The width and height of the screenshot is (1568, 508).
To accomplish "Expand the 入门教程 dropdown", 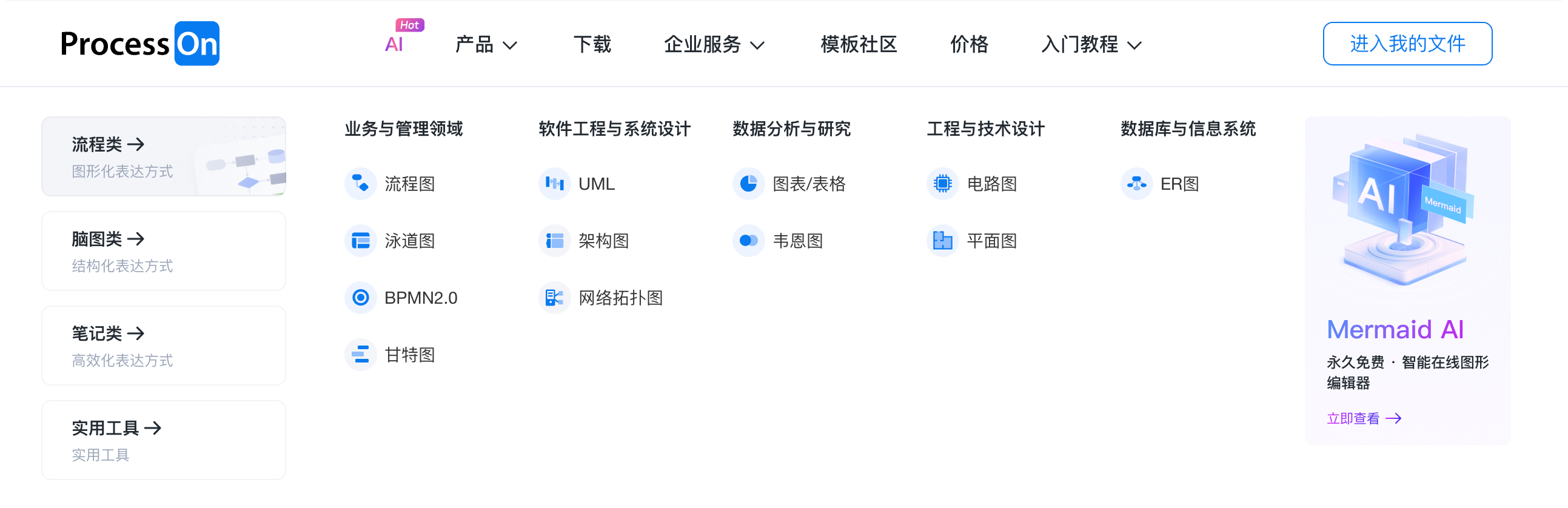I will (x=1091, y=44).
